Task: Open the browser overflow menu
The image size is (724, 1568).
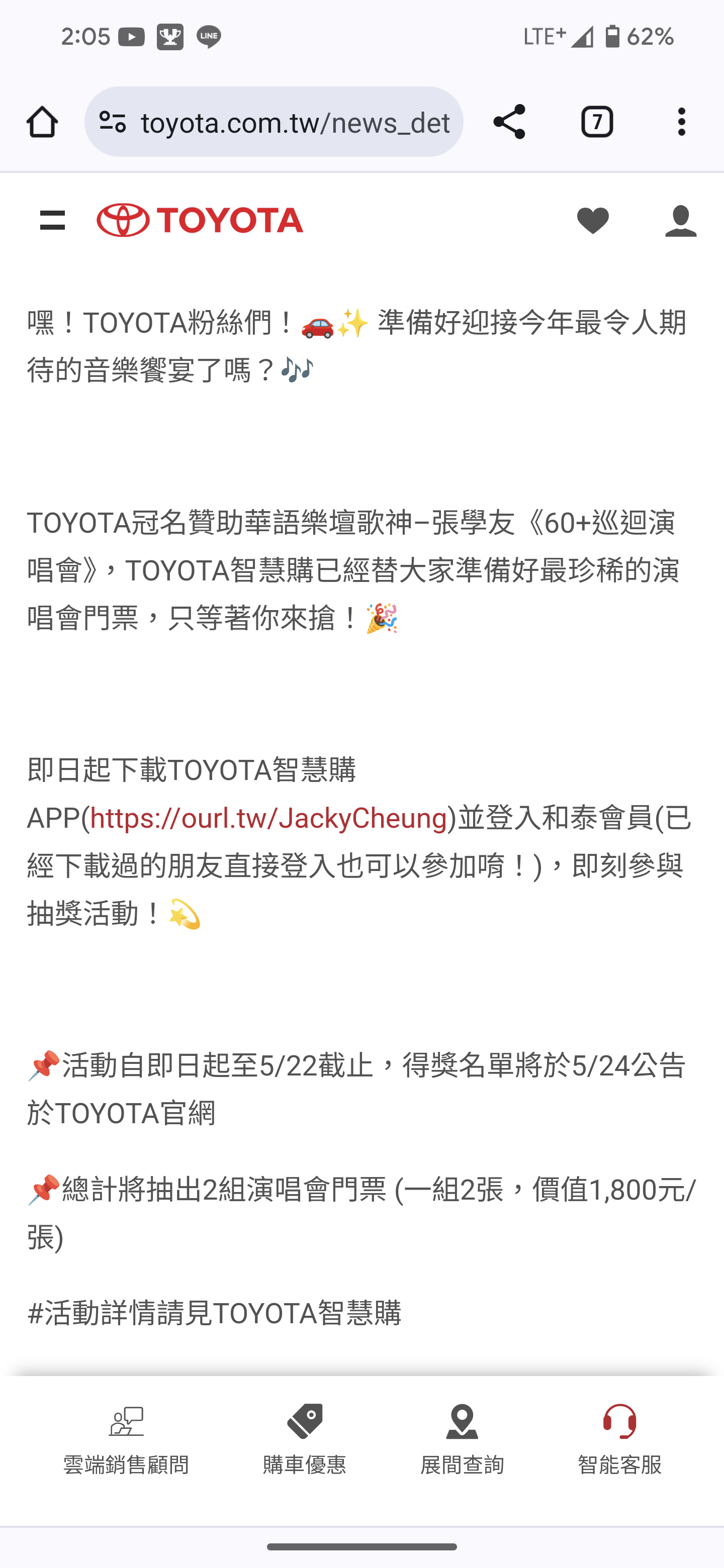Action: tap(681, 122)
